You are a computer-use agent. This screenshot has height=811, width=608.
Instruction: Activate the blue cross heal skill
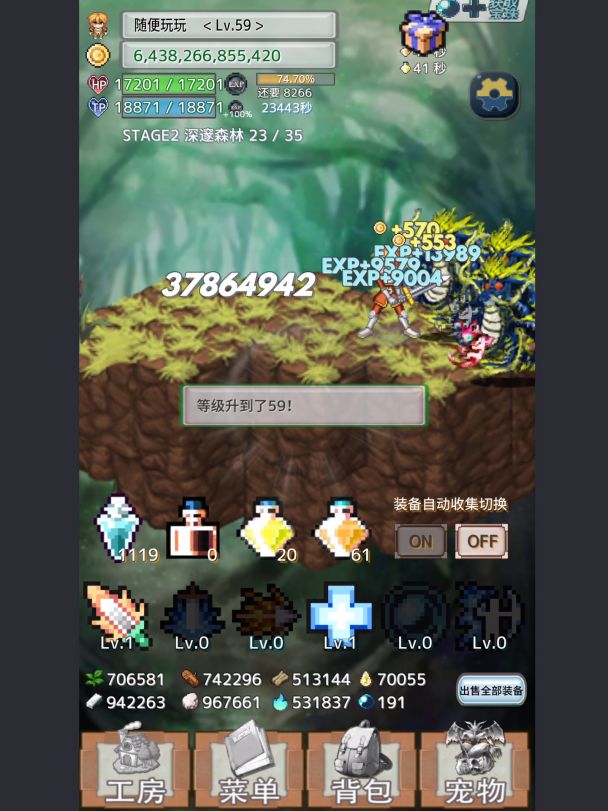pos(340,612)
